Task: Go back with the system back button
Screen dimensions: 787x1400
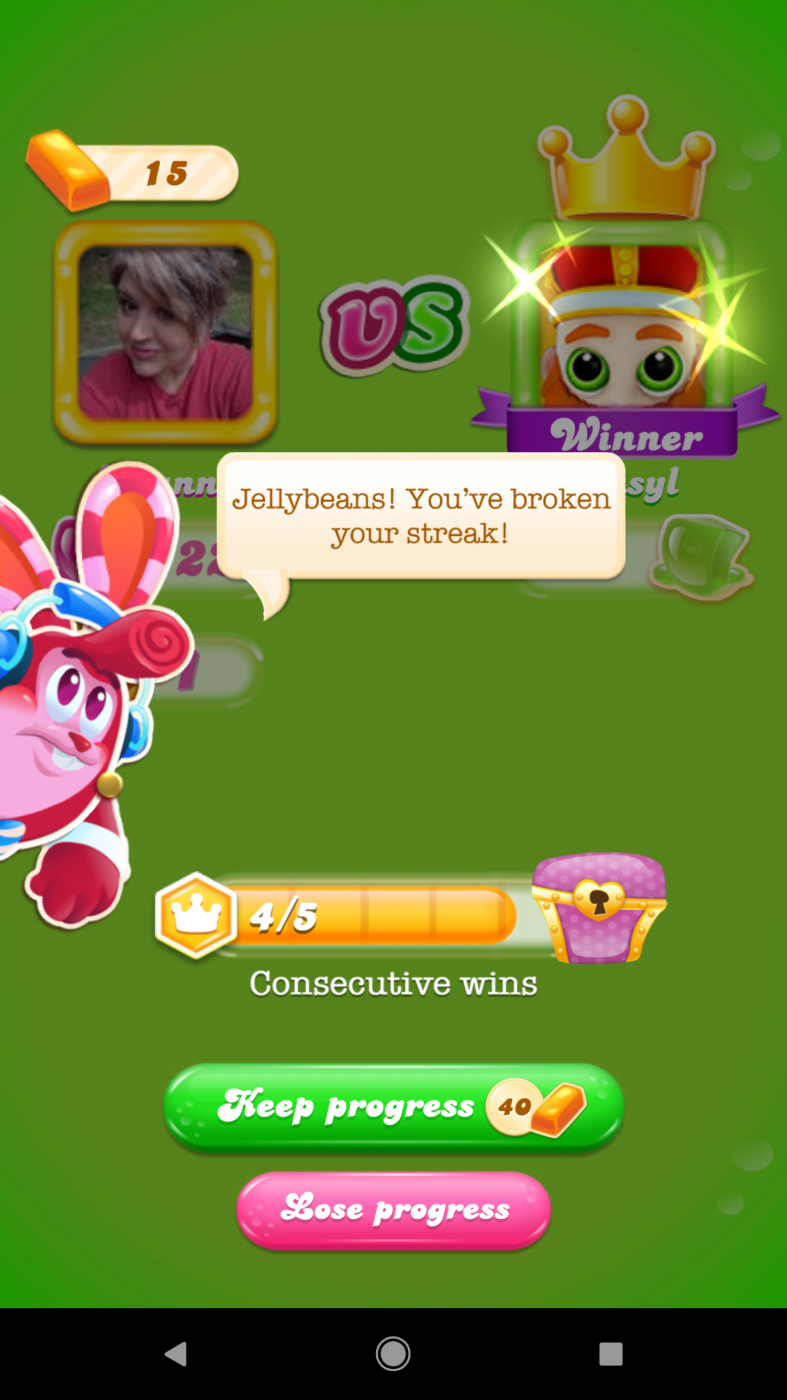Action: pos(176,1354)
